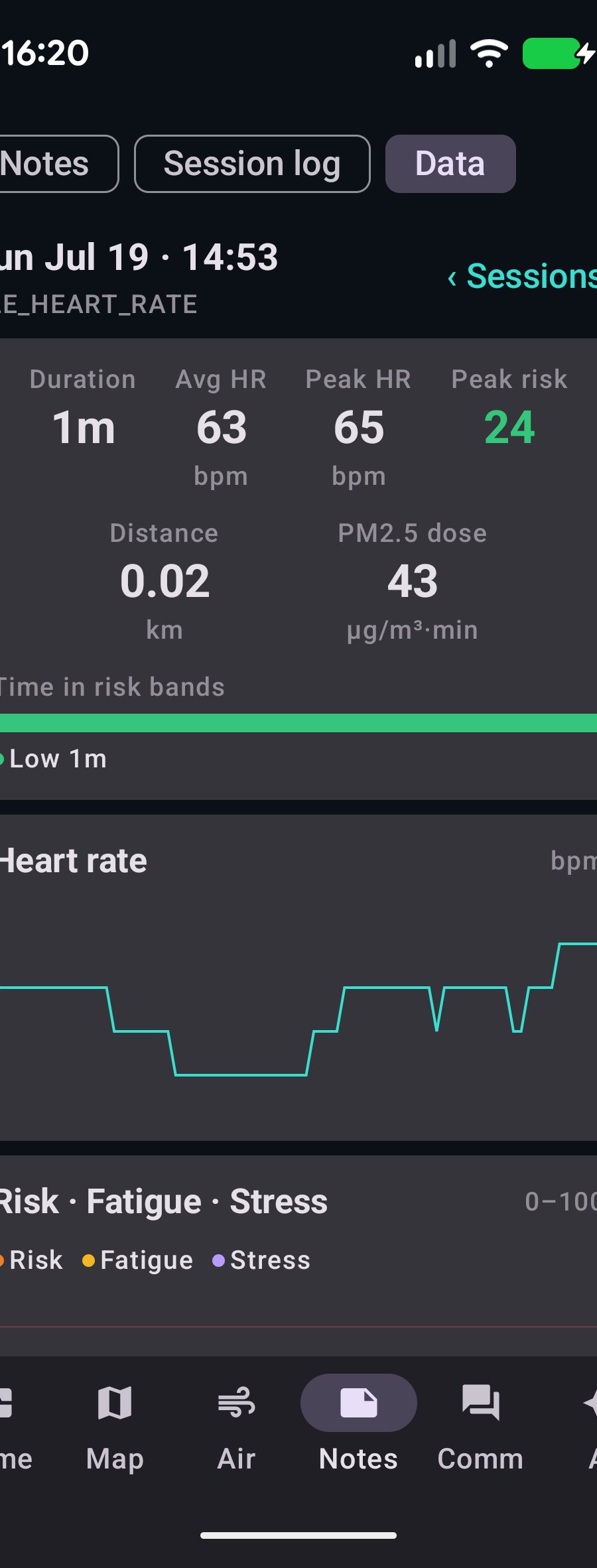Image resolution: width=597 pixels, height=1568 pixels.
Task: Go back to Sessions list
Action: [x=522, y=276]
